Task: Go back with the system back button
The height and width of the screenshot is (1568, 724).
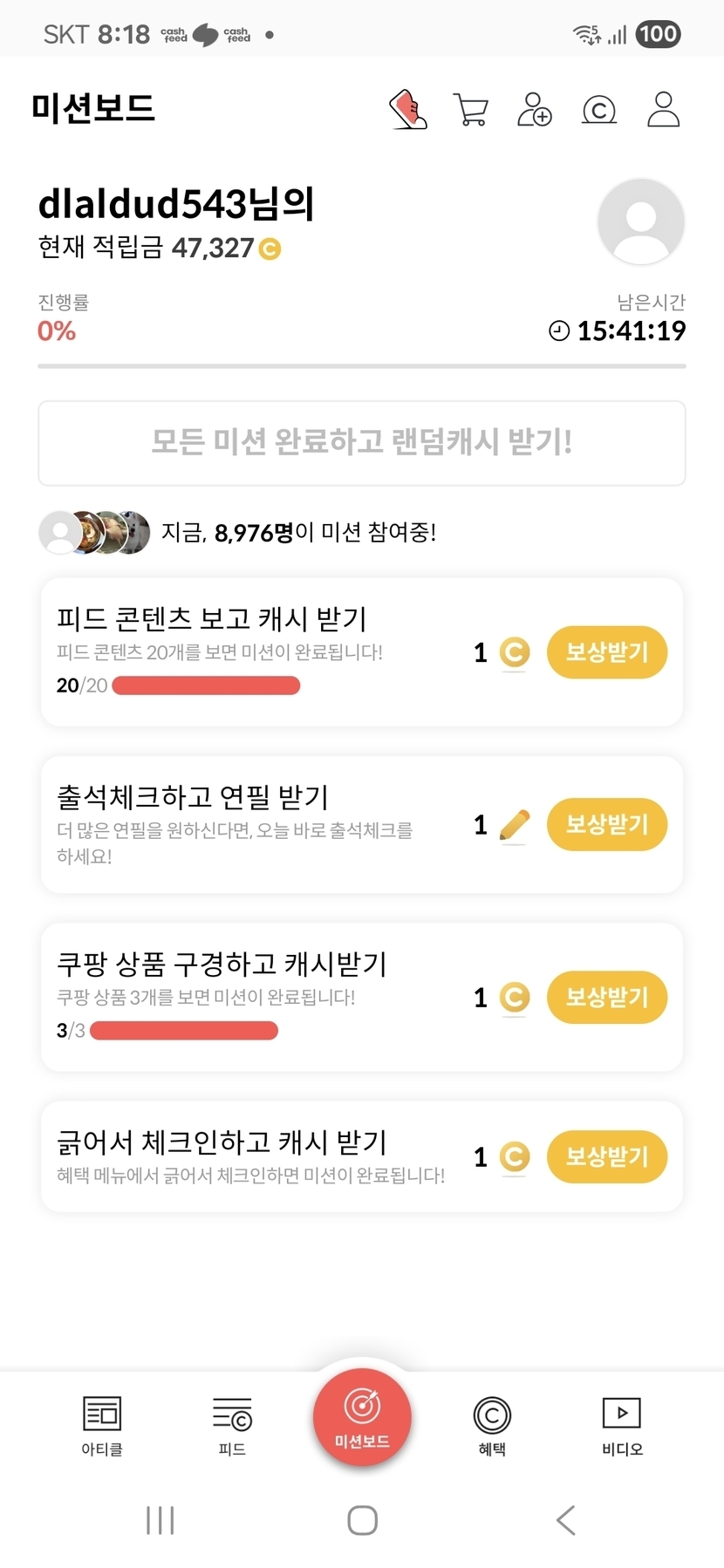Action: [565, 1520]
